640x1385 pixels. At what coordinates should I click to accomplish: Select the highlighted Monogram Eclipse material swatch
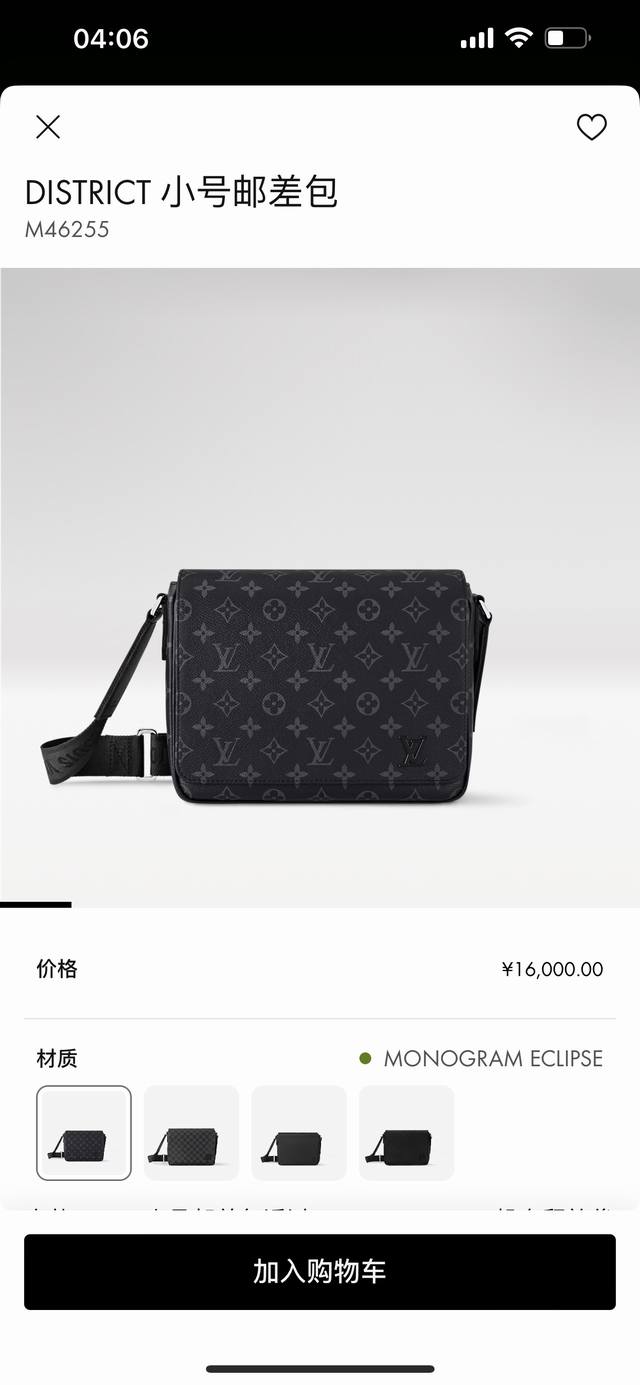tap(84, 1133)
